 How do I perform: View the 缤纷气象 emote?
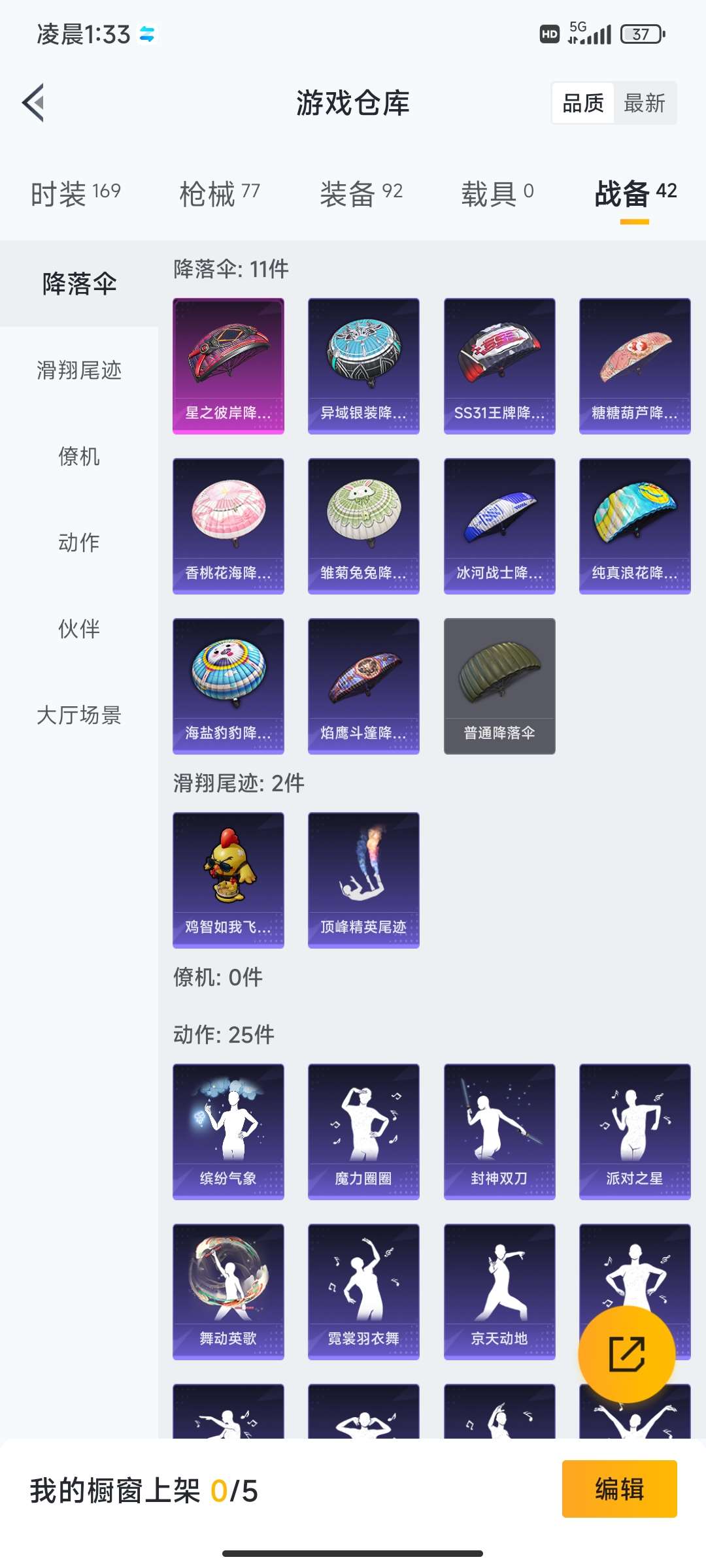[228, 1132]
